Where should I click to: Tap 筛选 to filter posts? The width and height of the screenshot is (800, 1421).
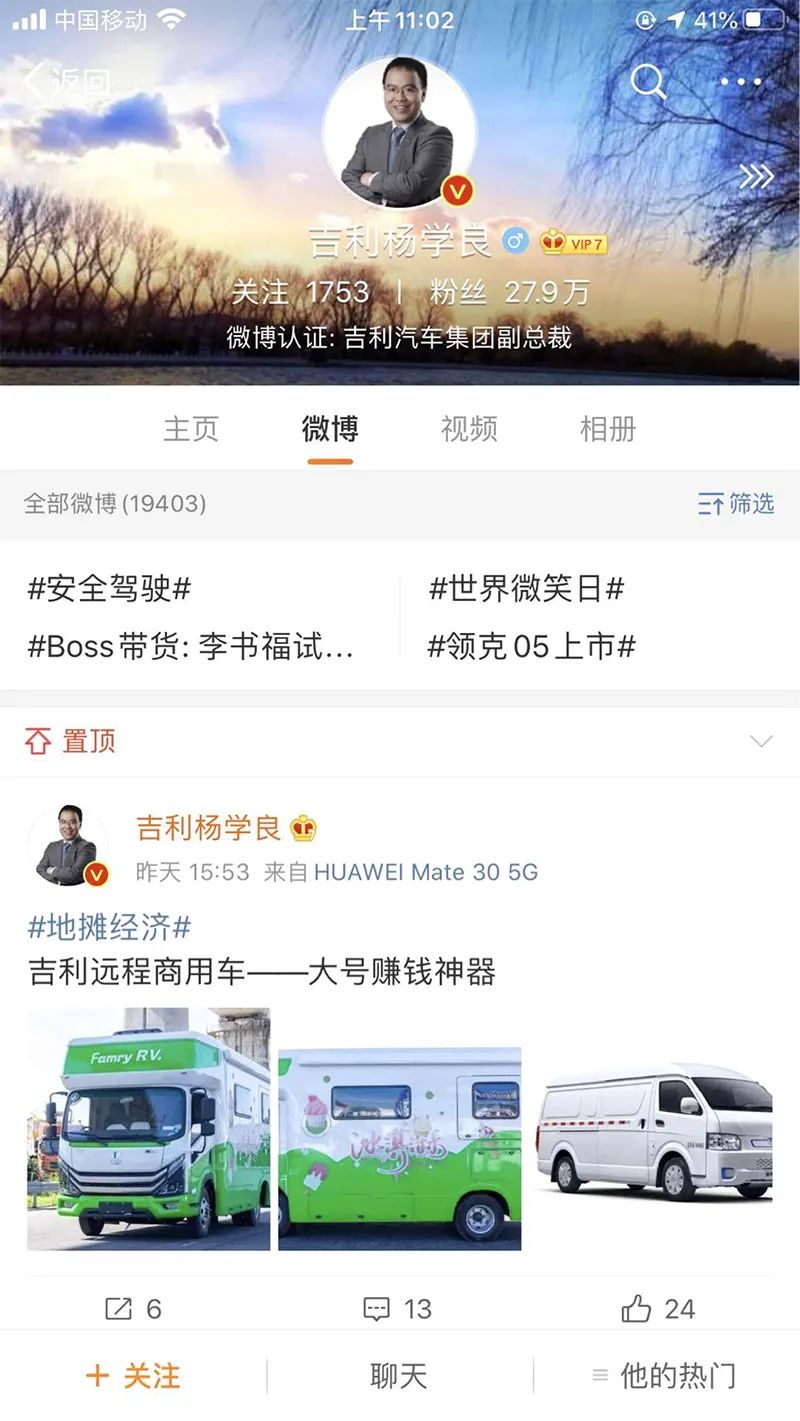[x=736, y=504]
